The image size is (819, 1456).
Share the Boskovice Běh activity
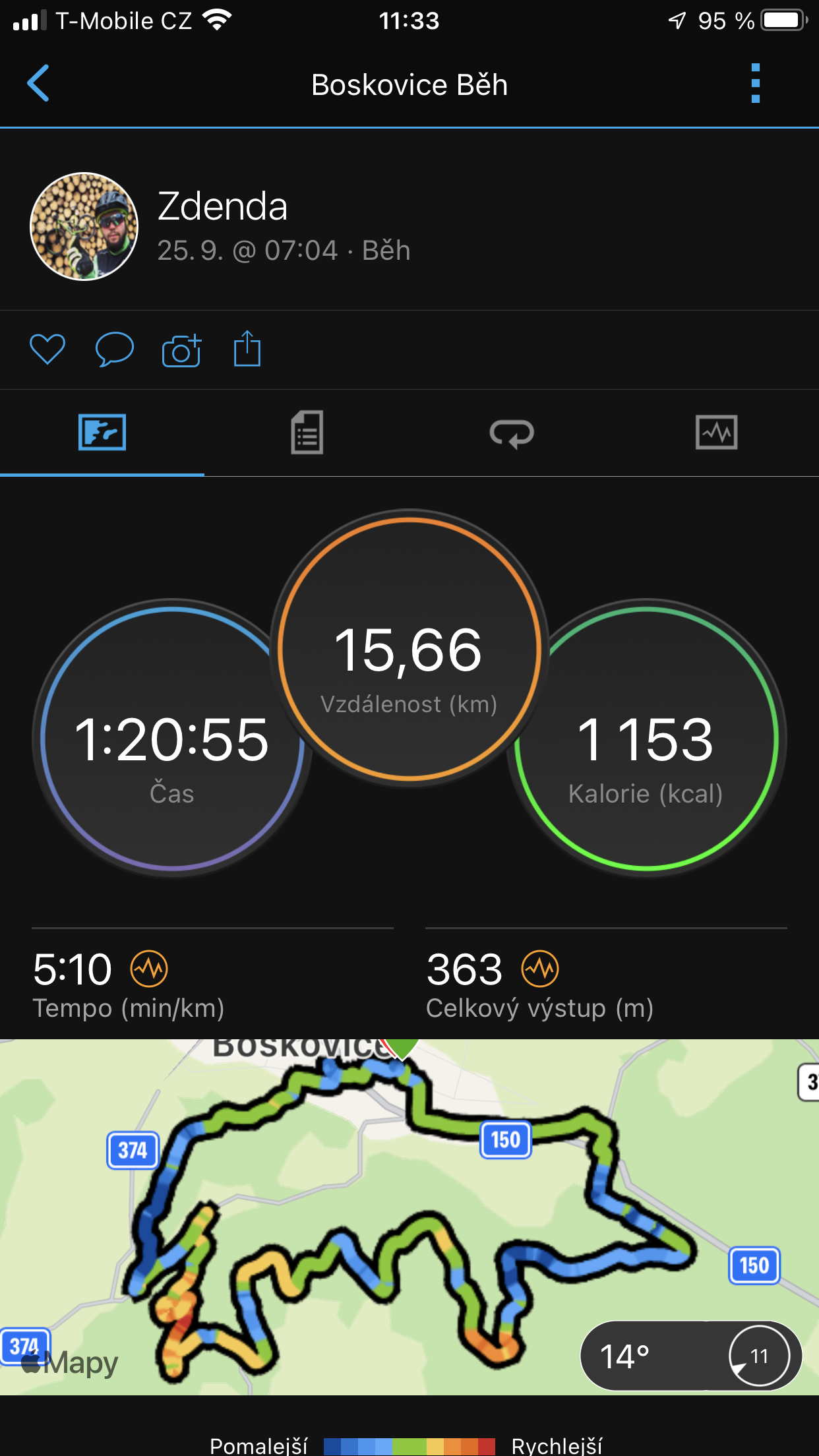(247, 348)
